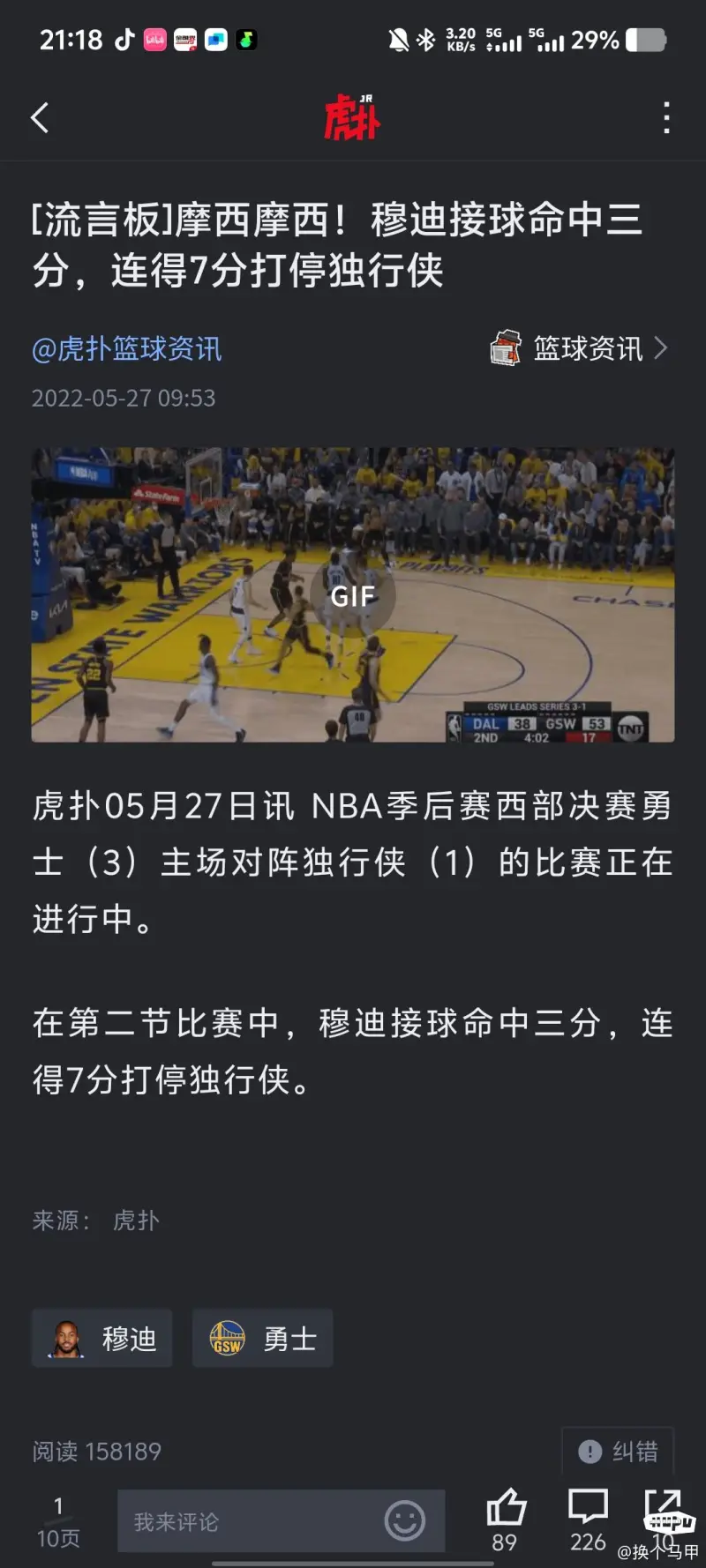This screenshot has width=706, height=1568.
Task: View the 226 comments
Action: (588, 1510)
